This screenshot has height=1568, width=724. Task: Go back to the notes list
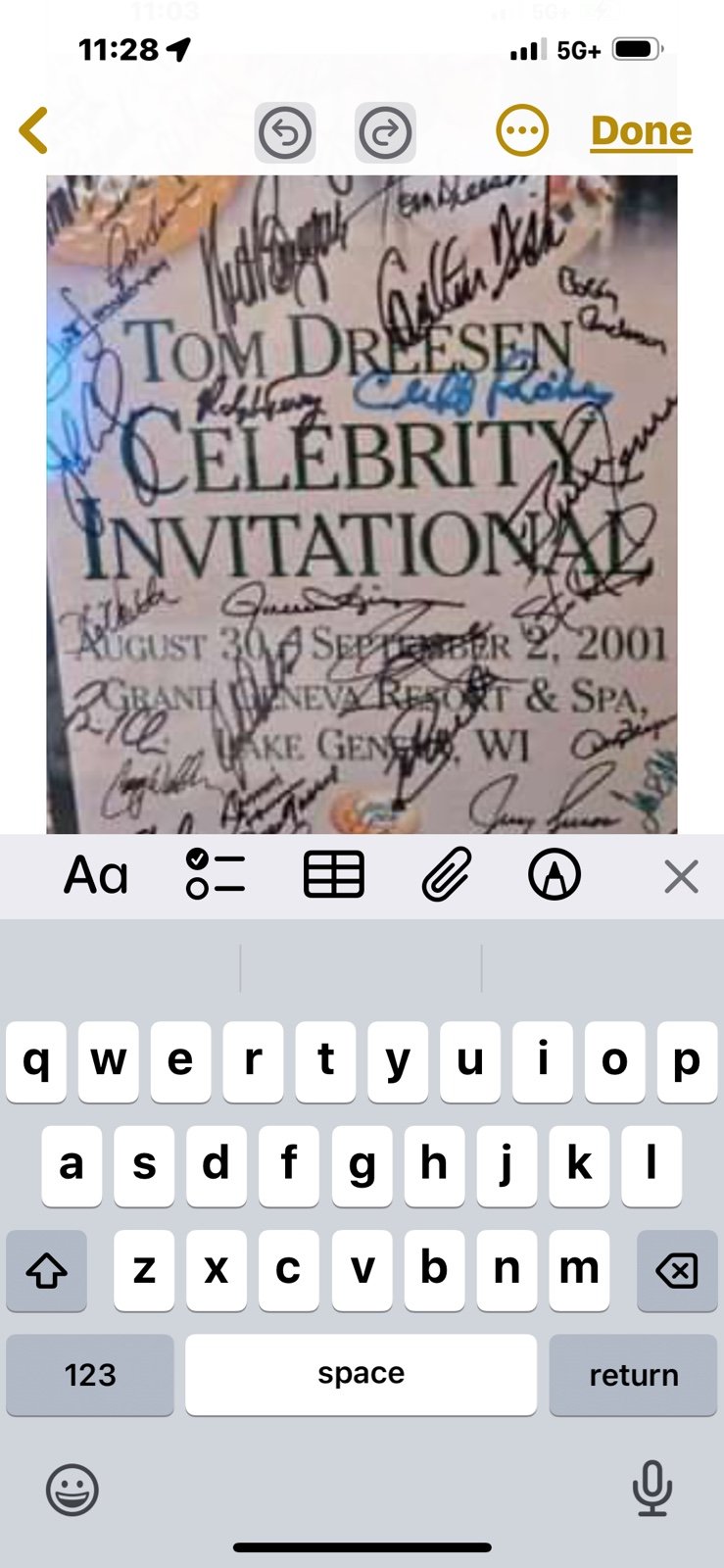pos(34,131)
